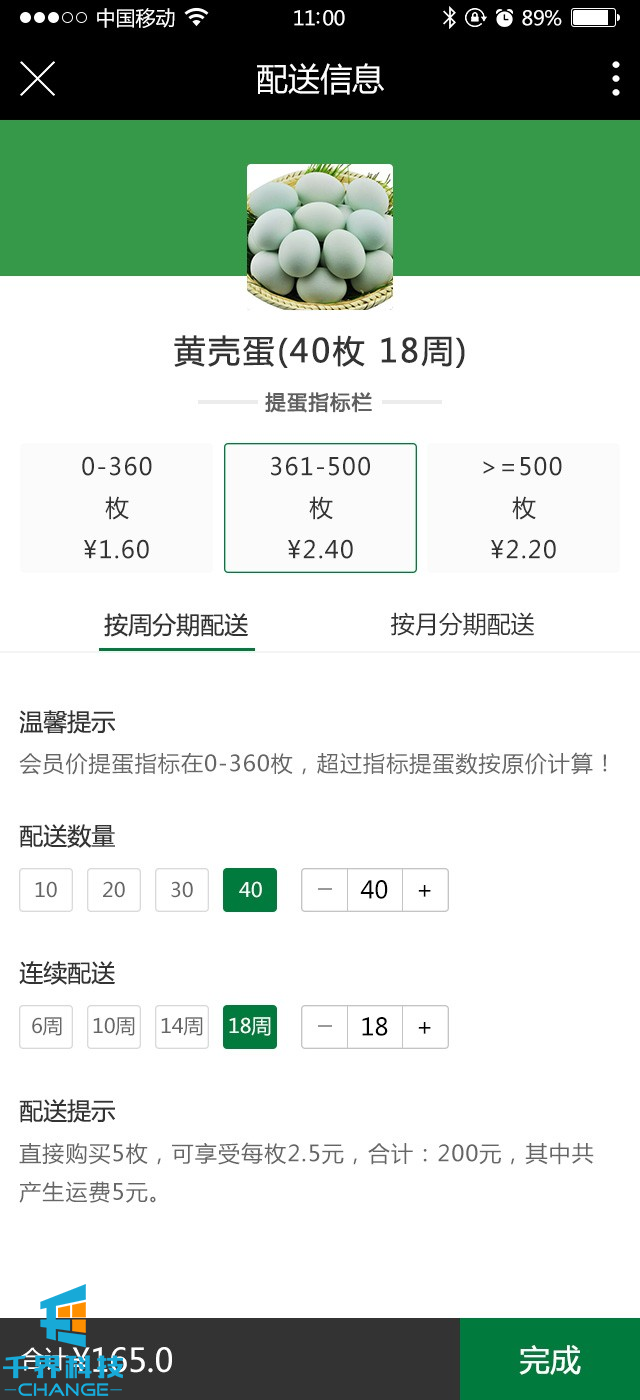Switch to 按月分期配送 tab
Viewport: 640px width, 1400px height.
(462, 626)
